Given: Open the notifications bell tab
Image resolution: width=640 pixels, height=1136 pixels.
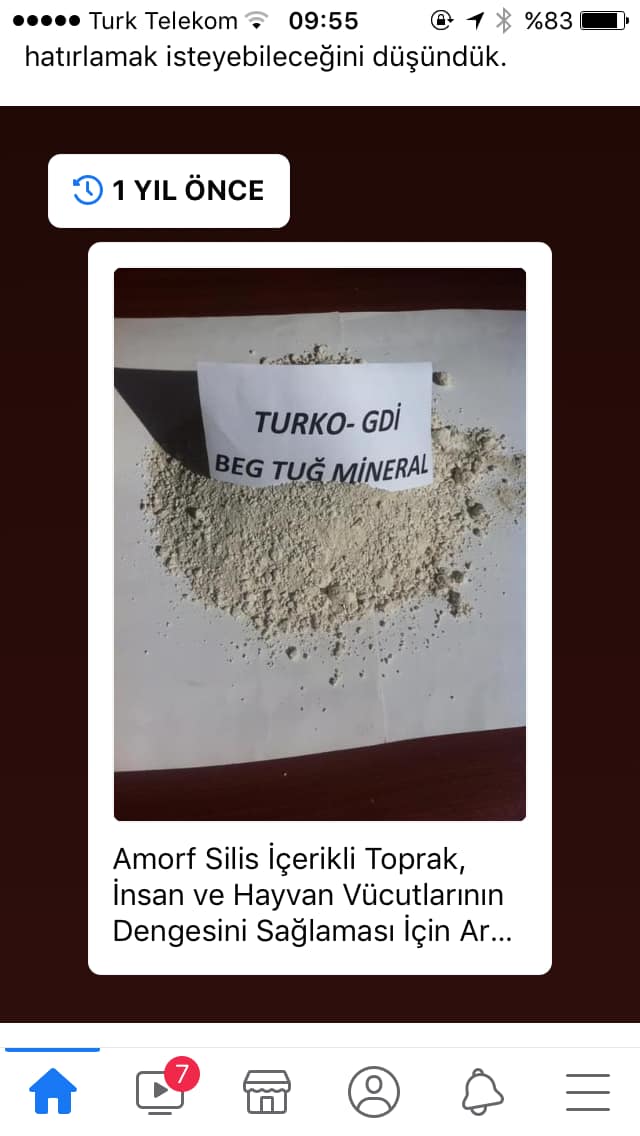Looking at the screenshot, I should tap(482, 1091).
